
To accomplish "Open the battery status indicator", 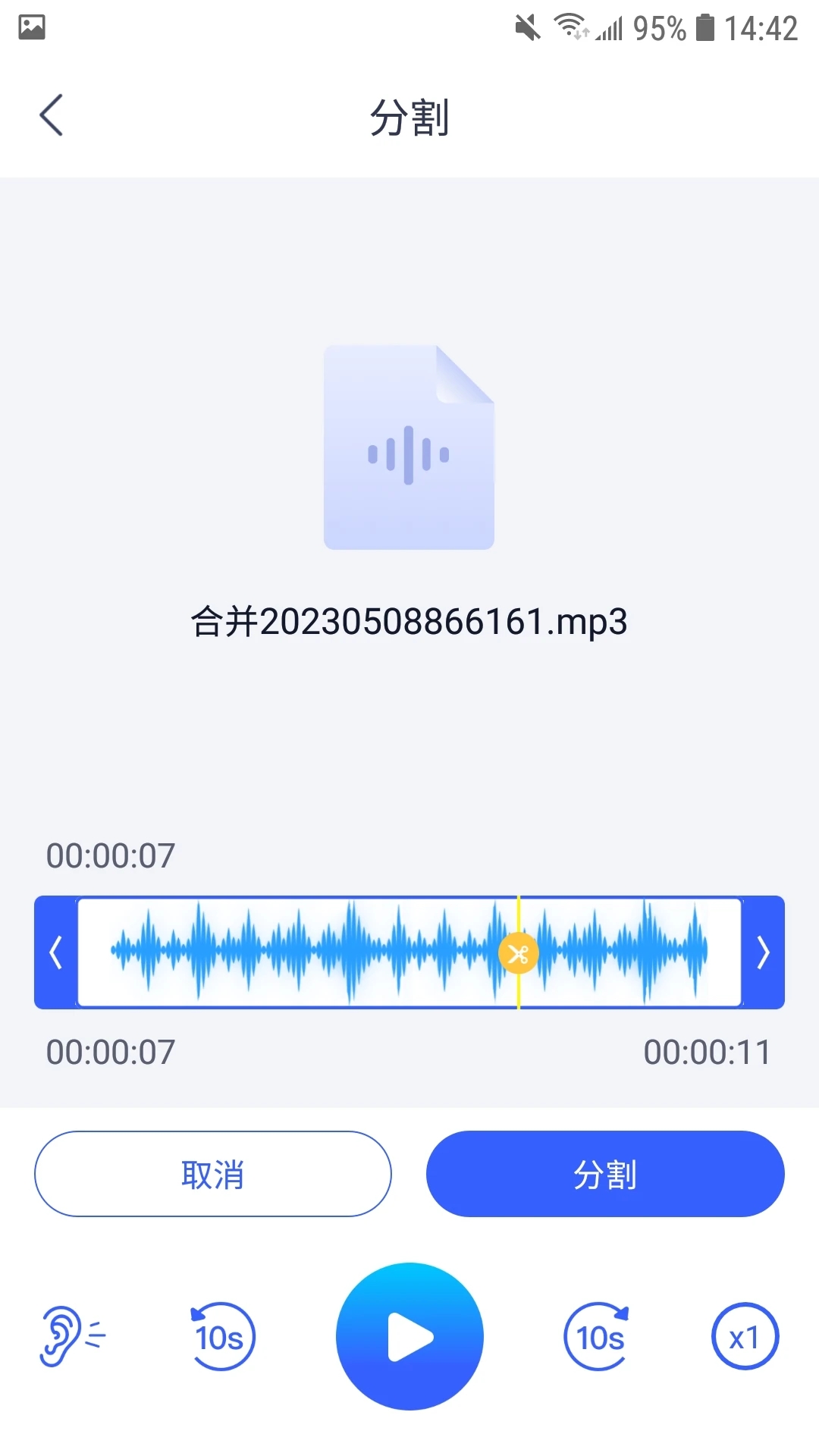I will [x=706, y=28].
